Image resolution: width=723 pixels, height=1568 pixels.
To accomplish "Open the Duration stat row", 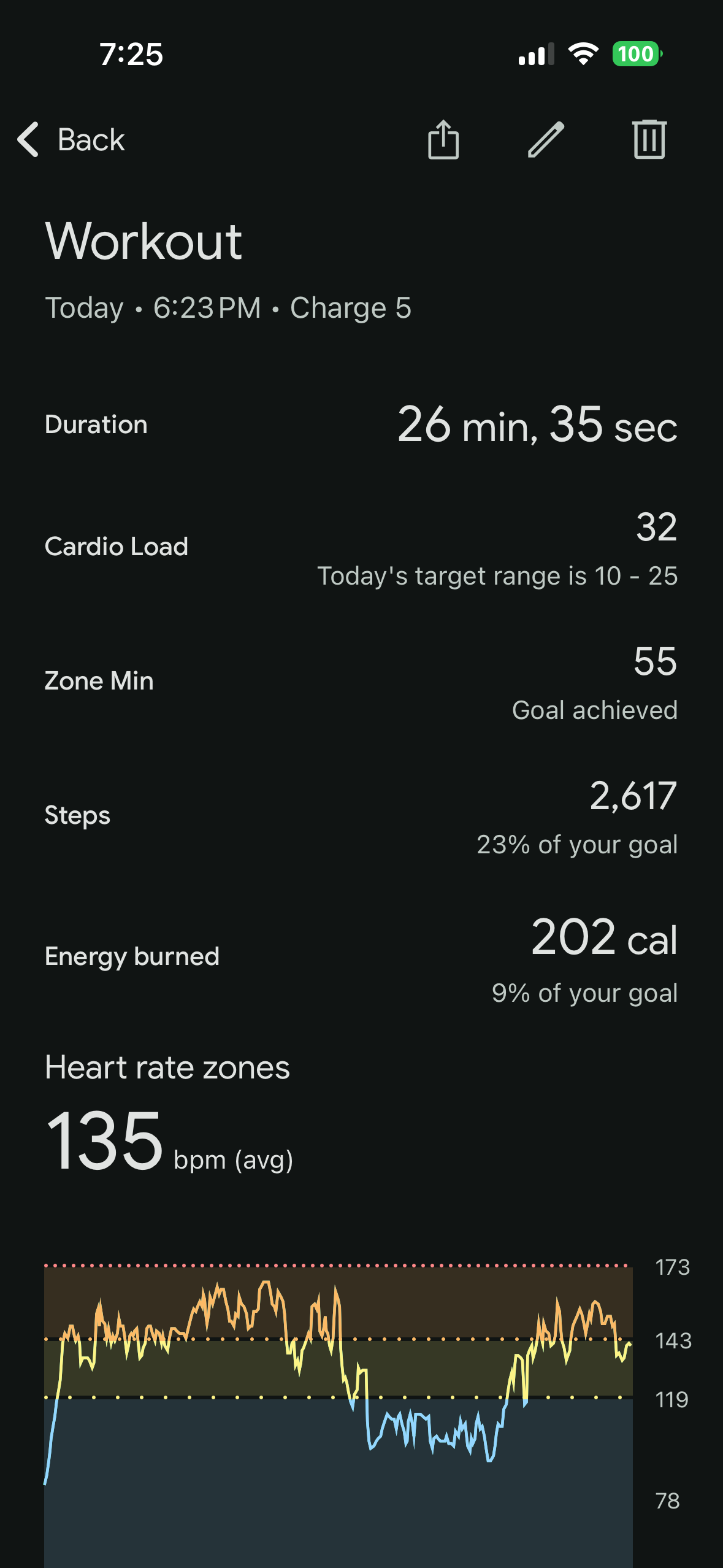I will 361,425.
